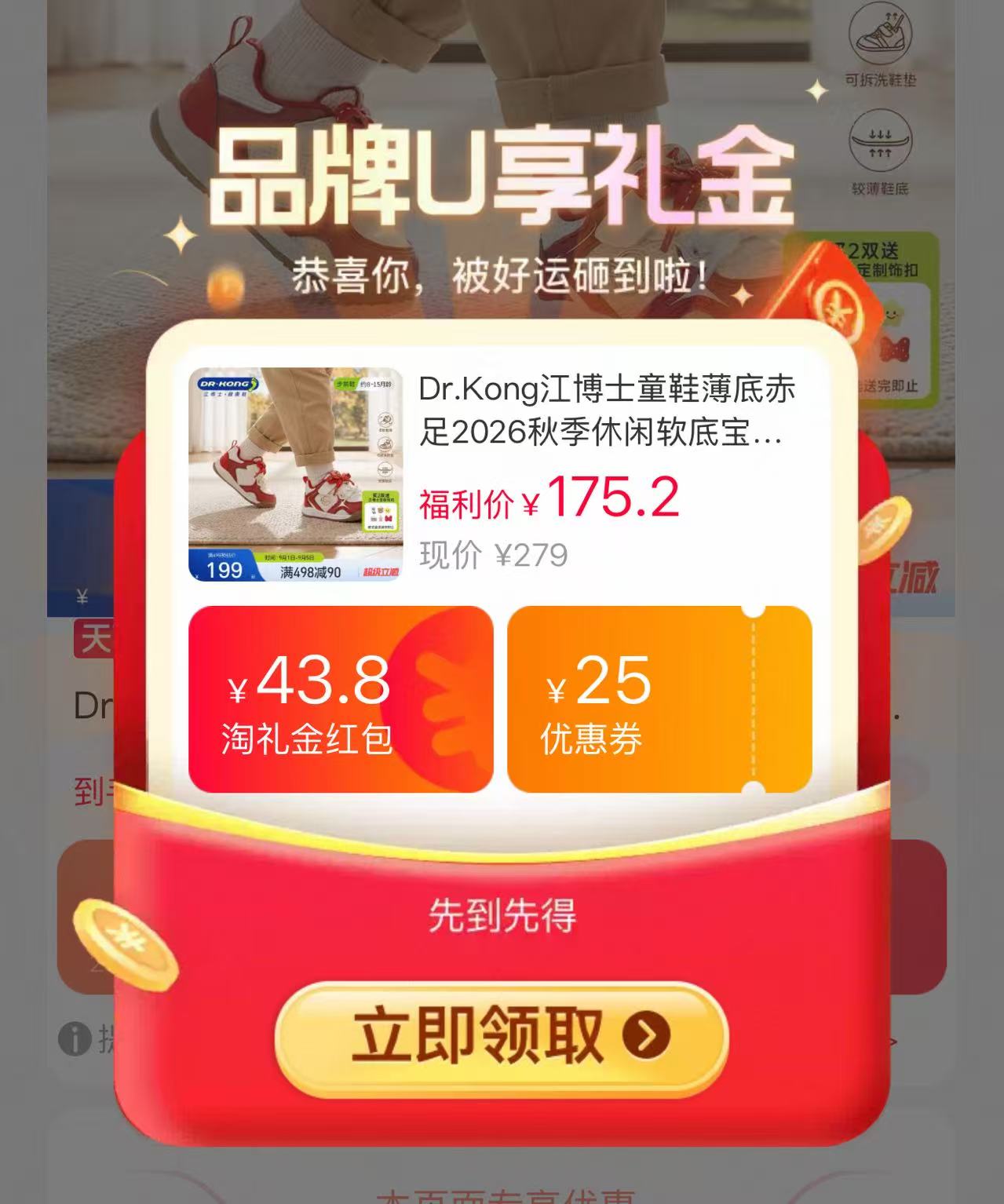Select the ¥43.8 淘礼金红包 coupon
1004x1204 pixels.
pos(341,699)
